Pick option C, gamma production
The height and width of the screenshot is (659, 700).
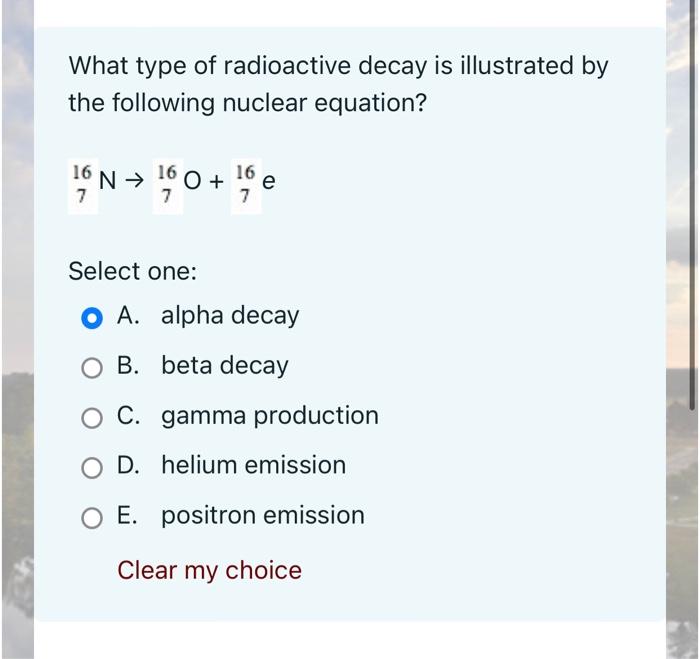92,417
